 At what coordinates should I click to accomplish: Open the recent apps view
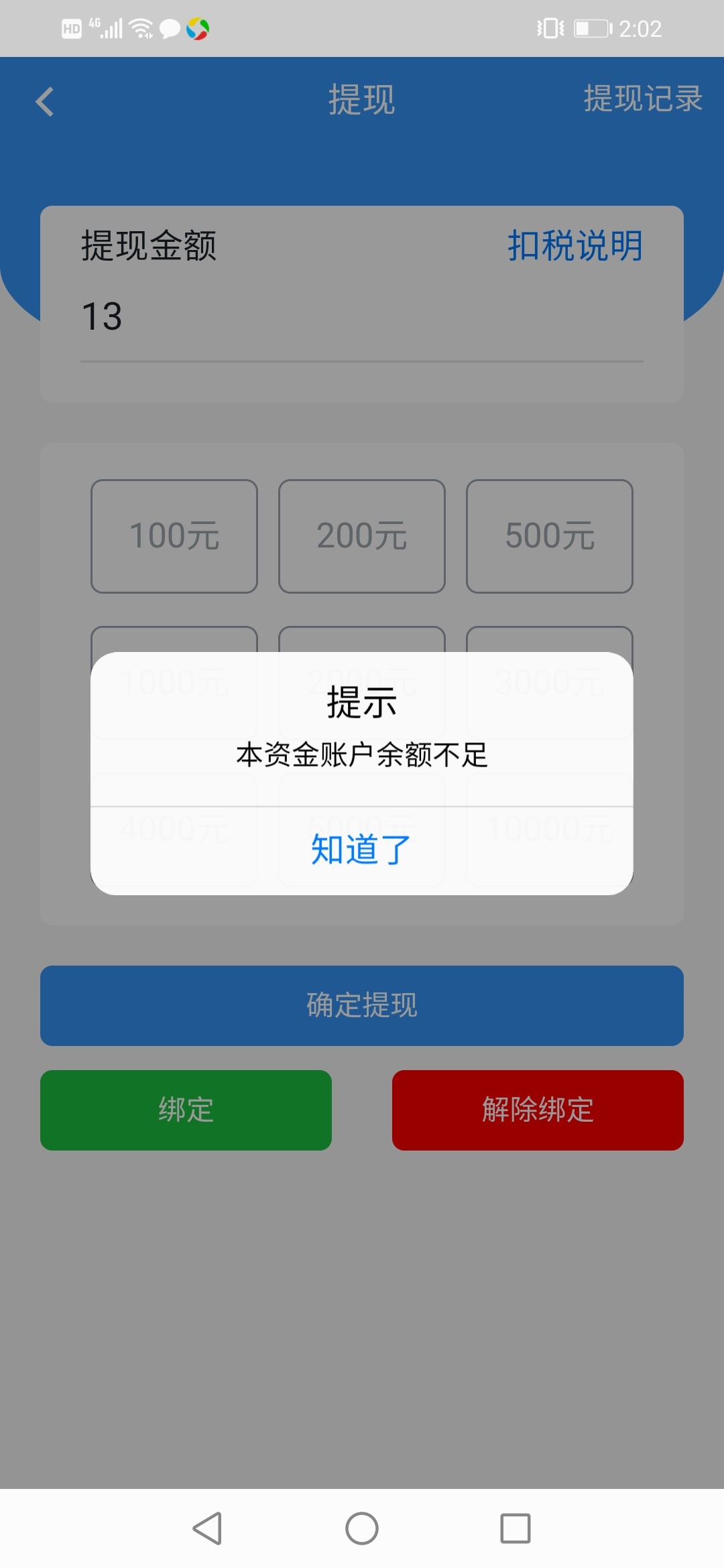515,1528
